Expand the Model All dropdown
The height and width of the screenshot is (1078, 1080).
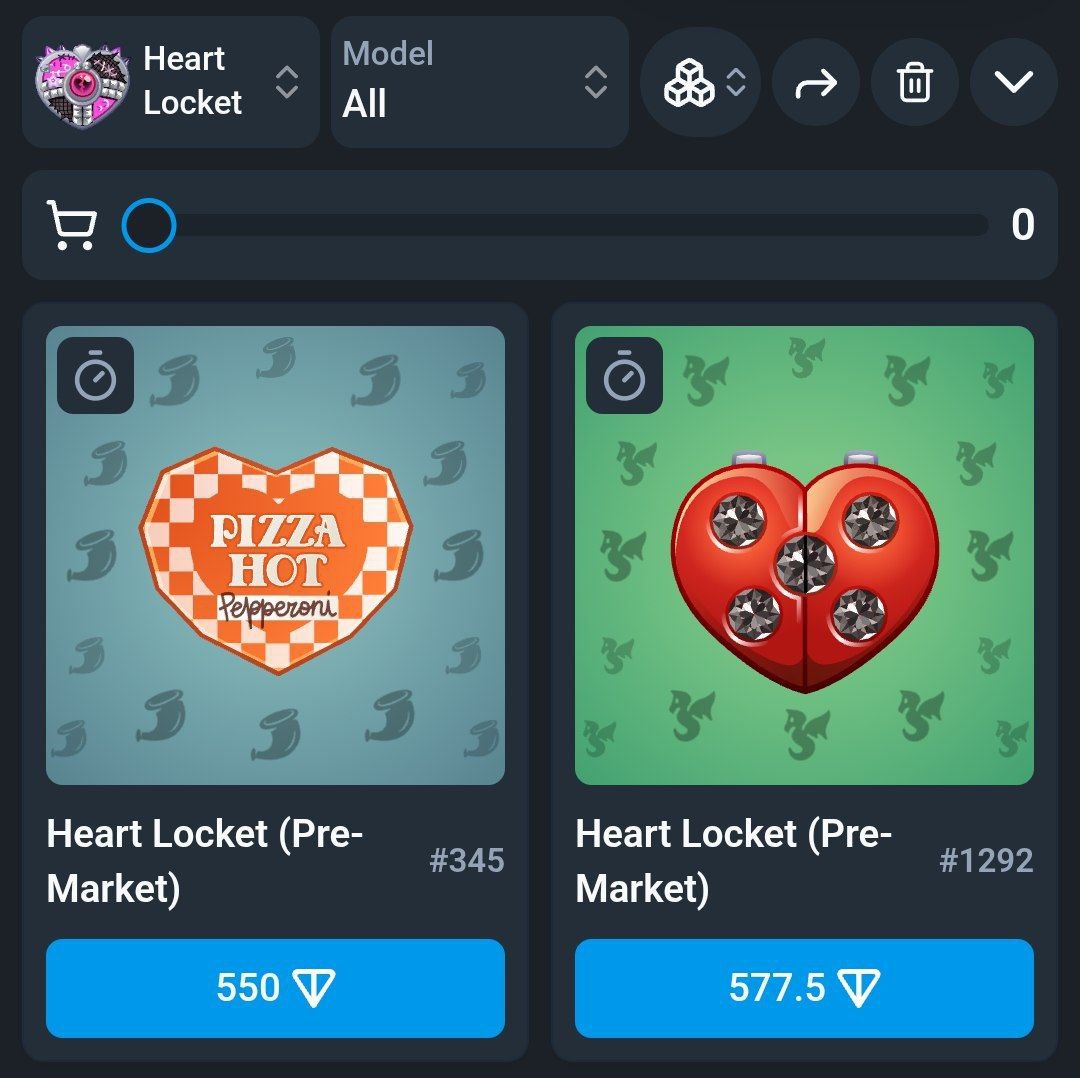coord(479,82)
